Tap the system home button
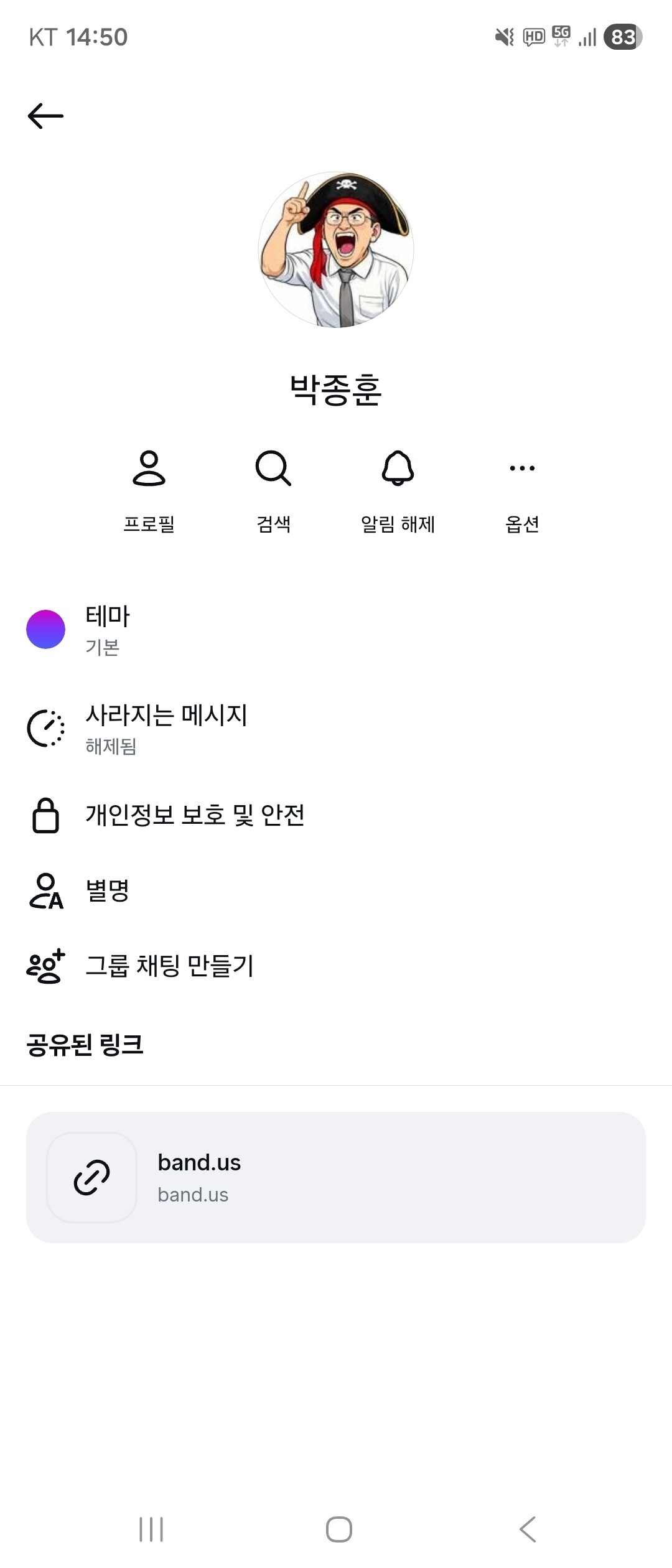This screenshot has height=1568, width=672. tap(338, 1529)
